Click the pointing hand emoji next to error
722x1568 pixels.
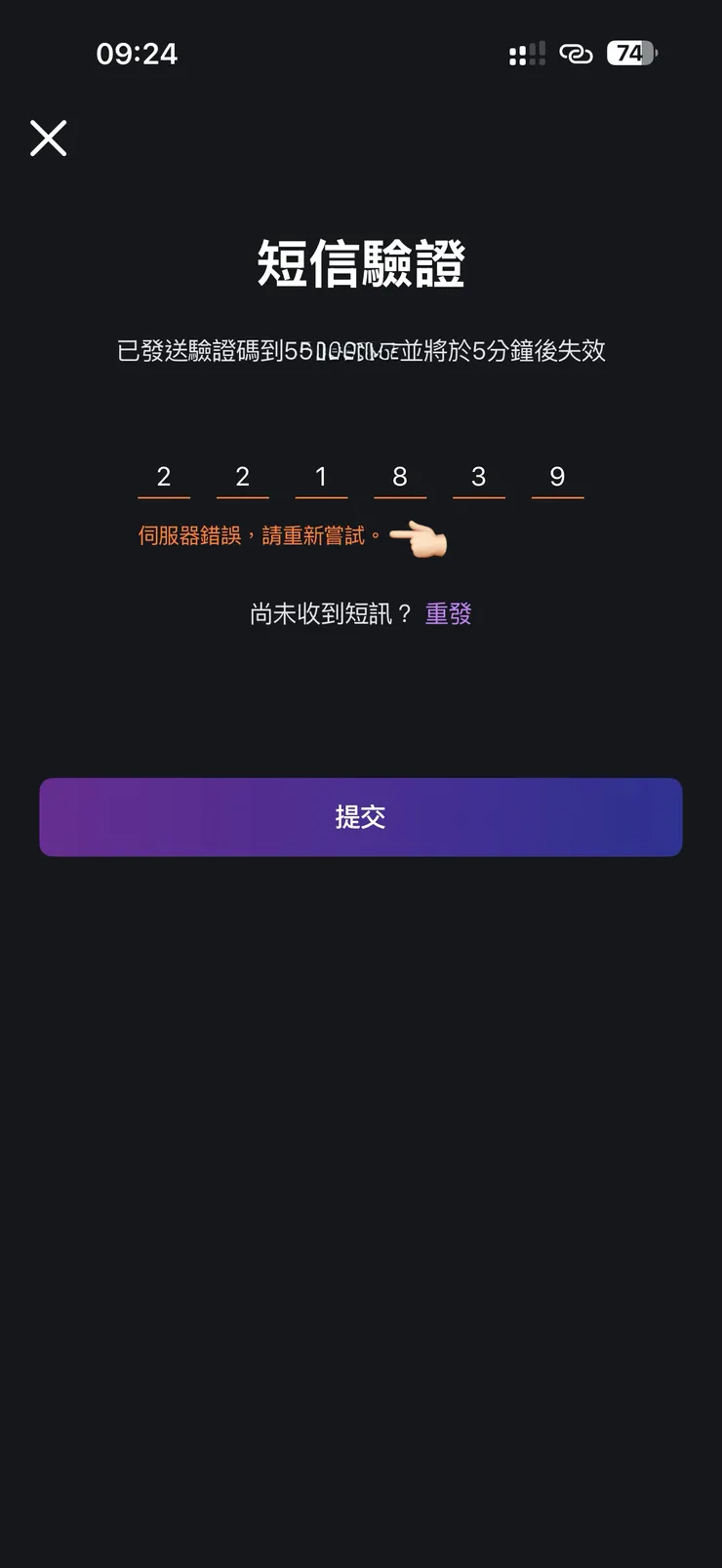tap(418, 535)
